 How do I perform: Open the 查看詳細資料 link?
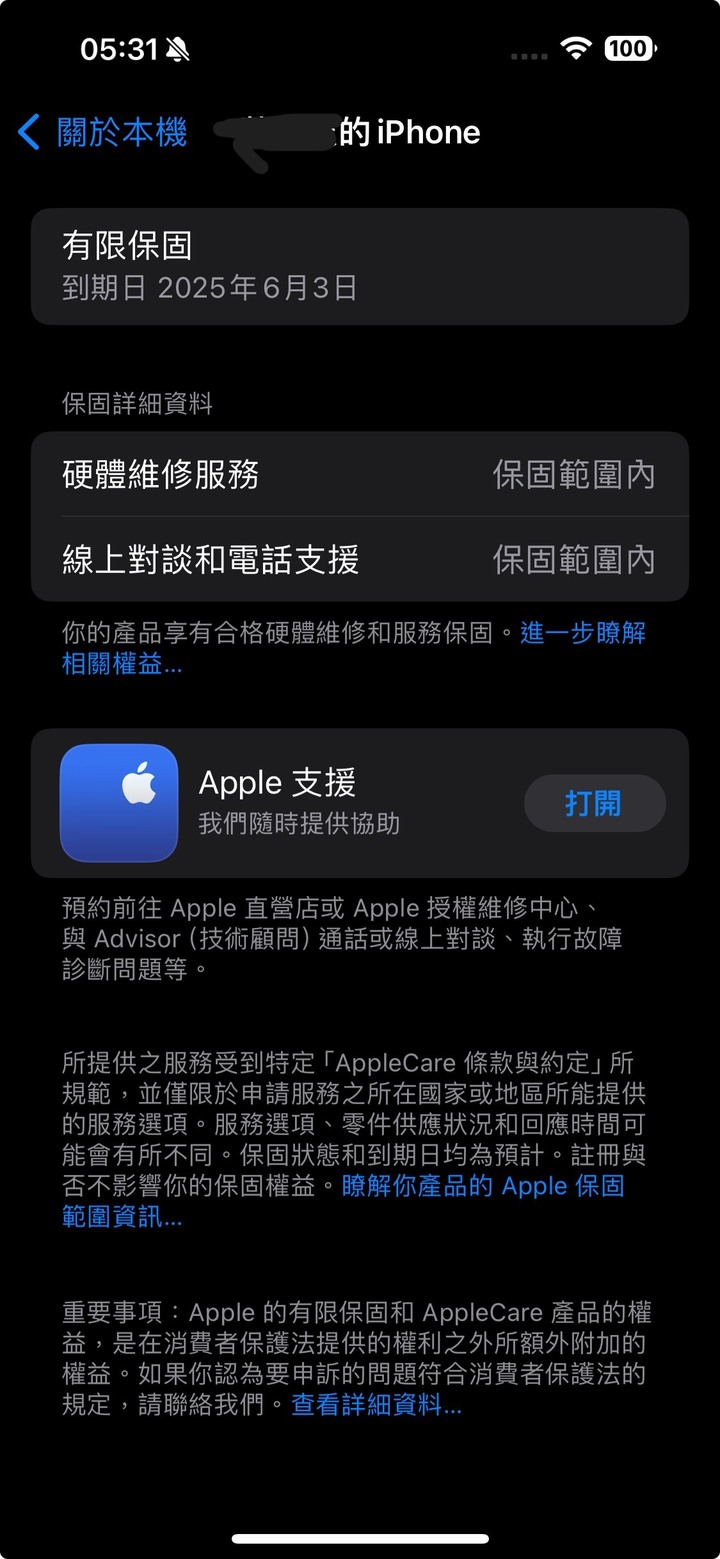pyautogui.click(x=376, y=1405)
